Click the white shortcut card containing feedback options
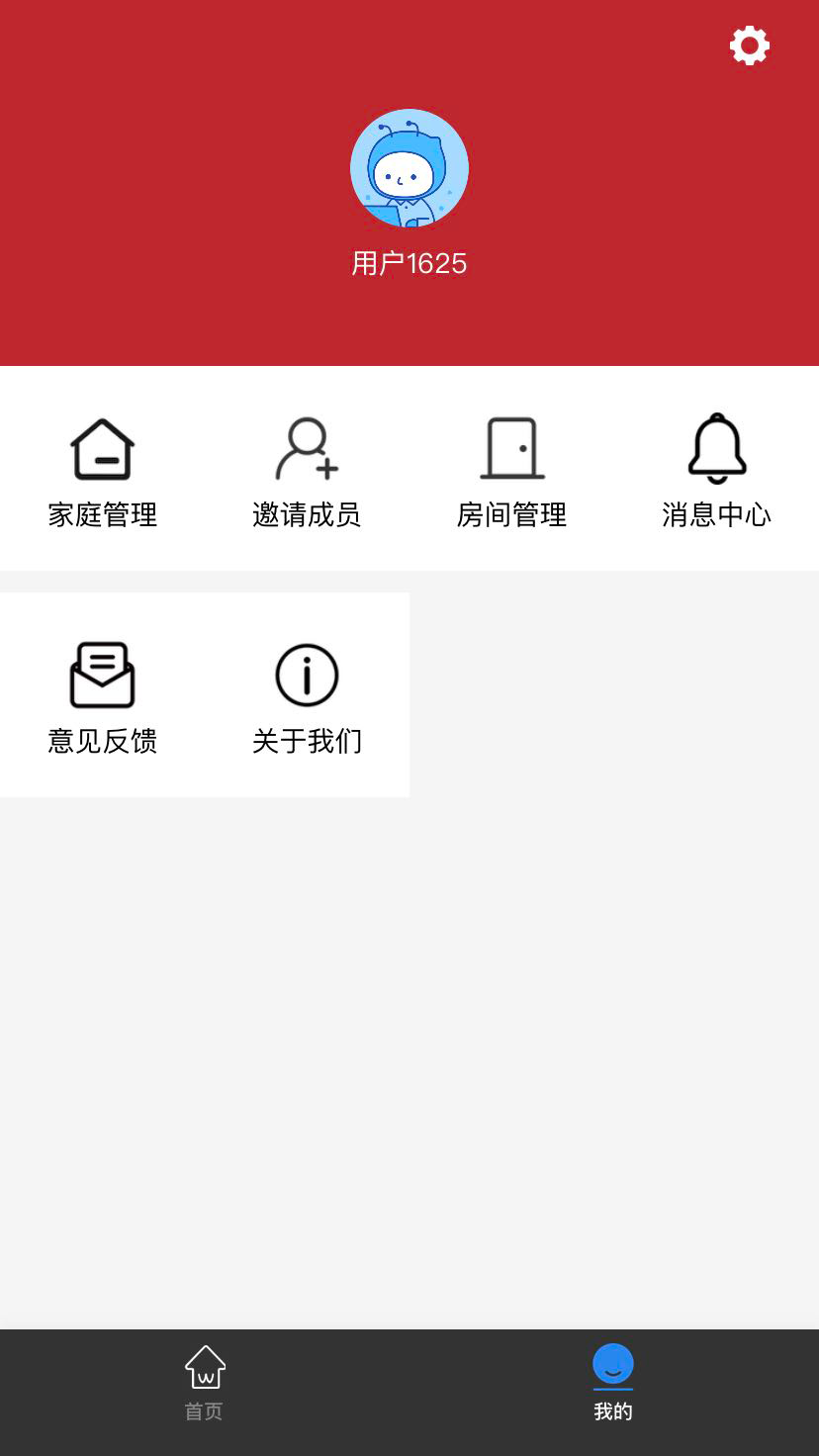The image size is (819, 1456). (205, 693)
